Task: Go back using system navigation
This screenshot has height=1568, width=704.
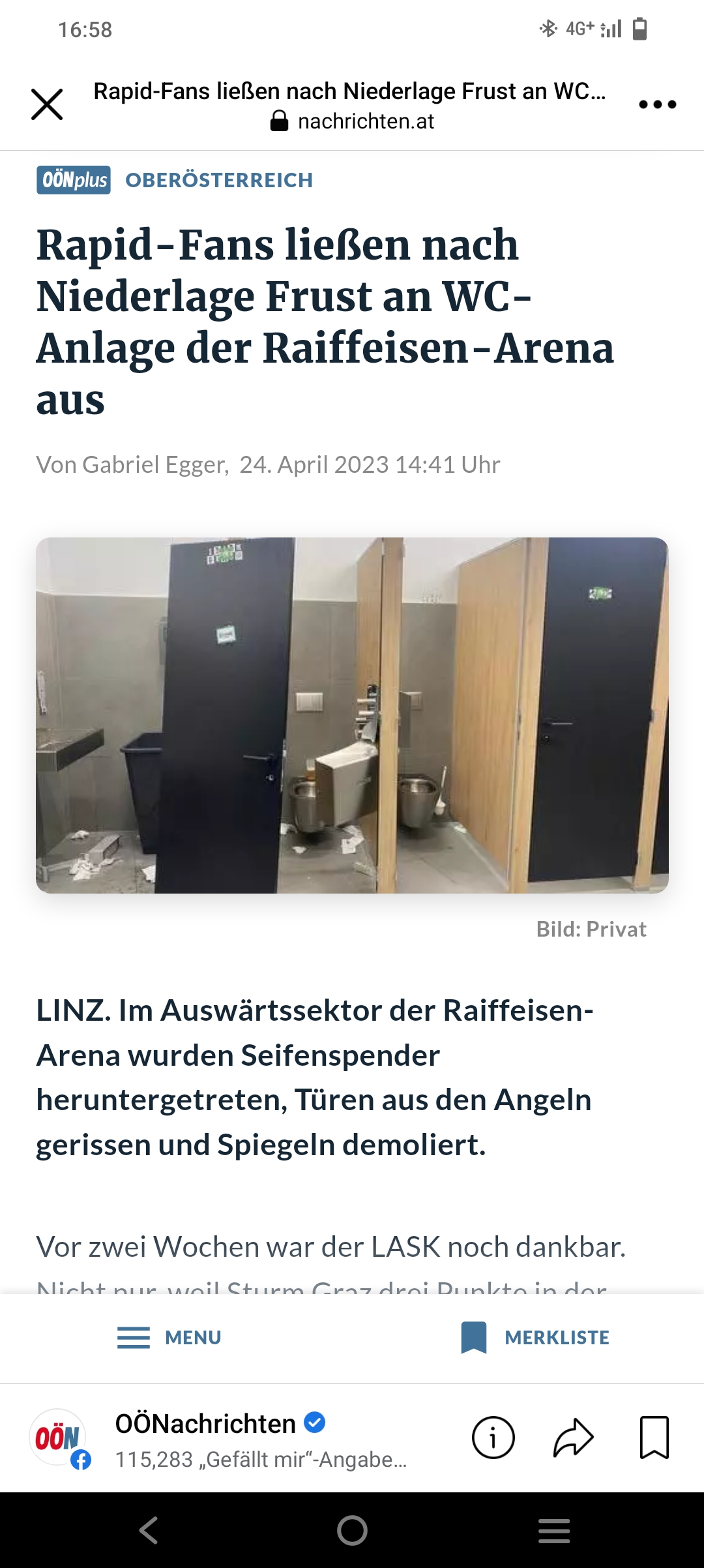Action: click(149, 1530)
